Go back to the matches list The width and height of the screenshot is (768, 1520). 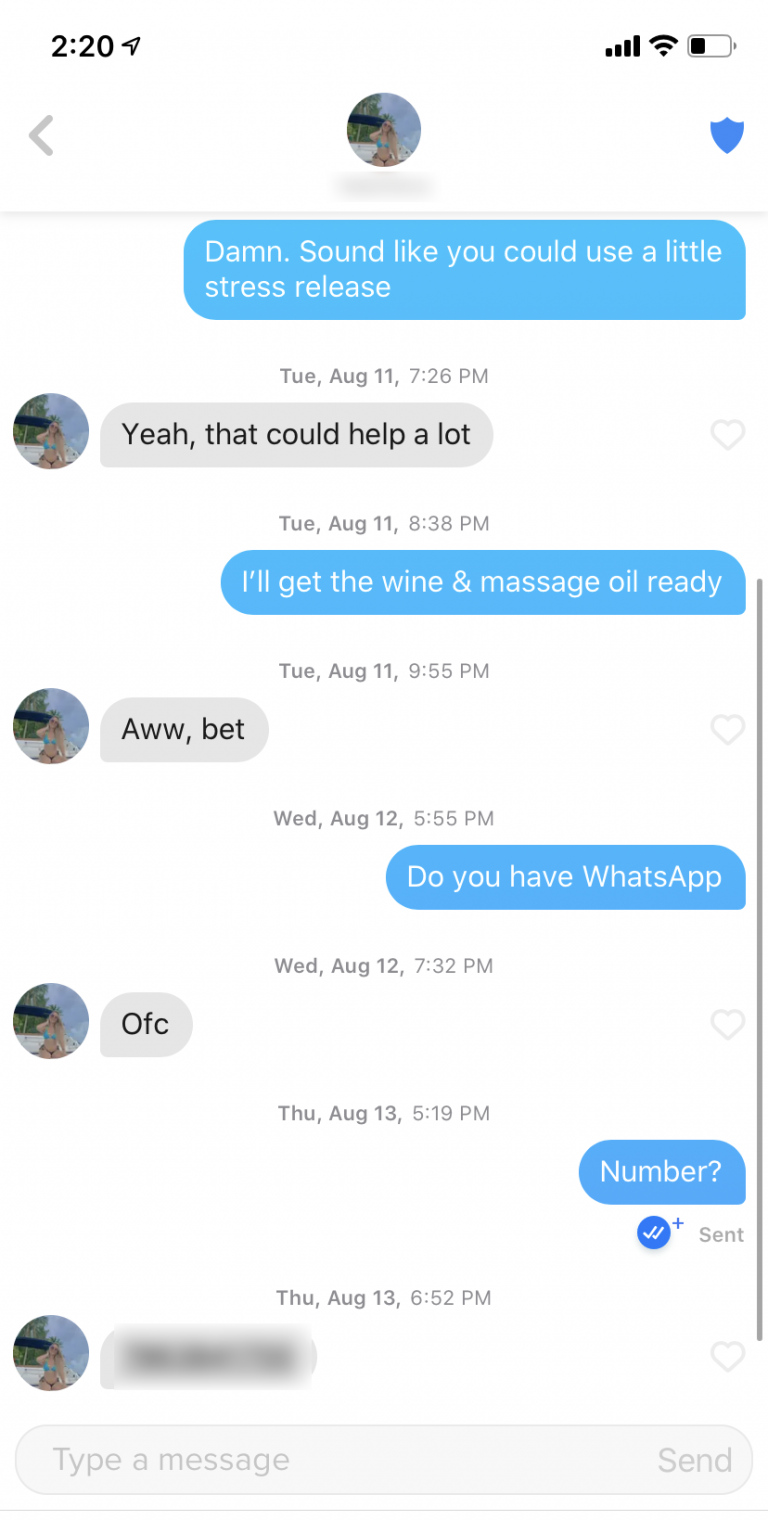(x=41, y=136)
